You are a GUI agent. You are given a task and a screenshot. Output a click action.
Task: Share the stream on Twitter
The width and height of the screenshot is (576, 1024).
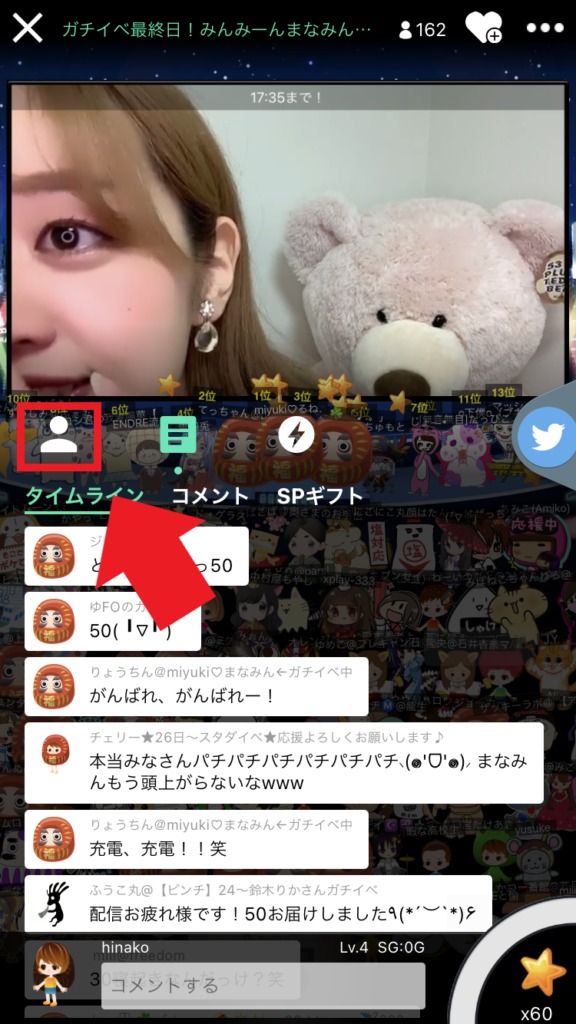547,437
